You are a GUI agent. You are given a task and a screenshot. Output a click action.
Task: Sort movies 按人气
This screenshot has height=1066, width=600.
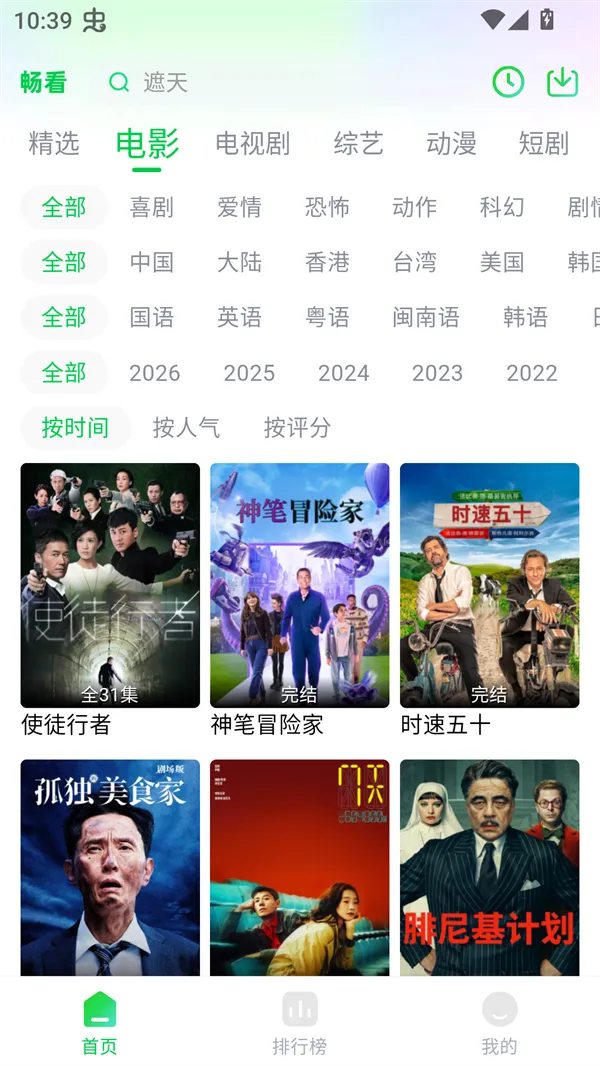(186, 428)
